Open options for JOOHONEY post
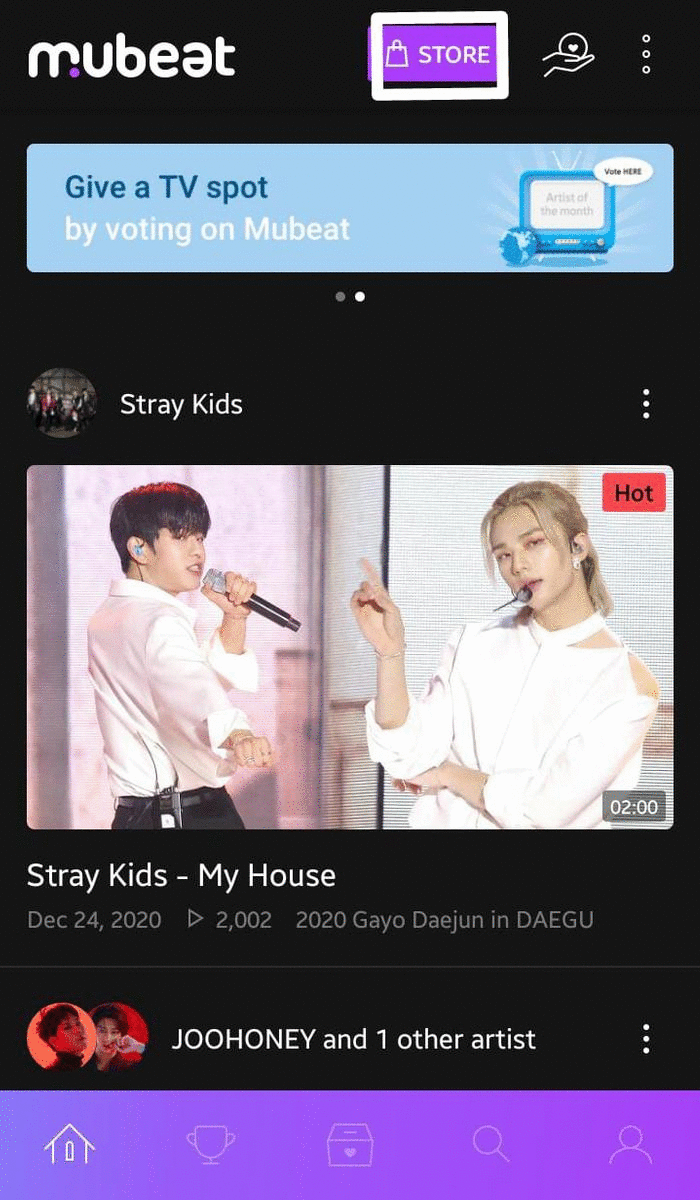This screenshot has width=700, height=1200. (646, 1039)
